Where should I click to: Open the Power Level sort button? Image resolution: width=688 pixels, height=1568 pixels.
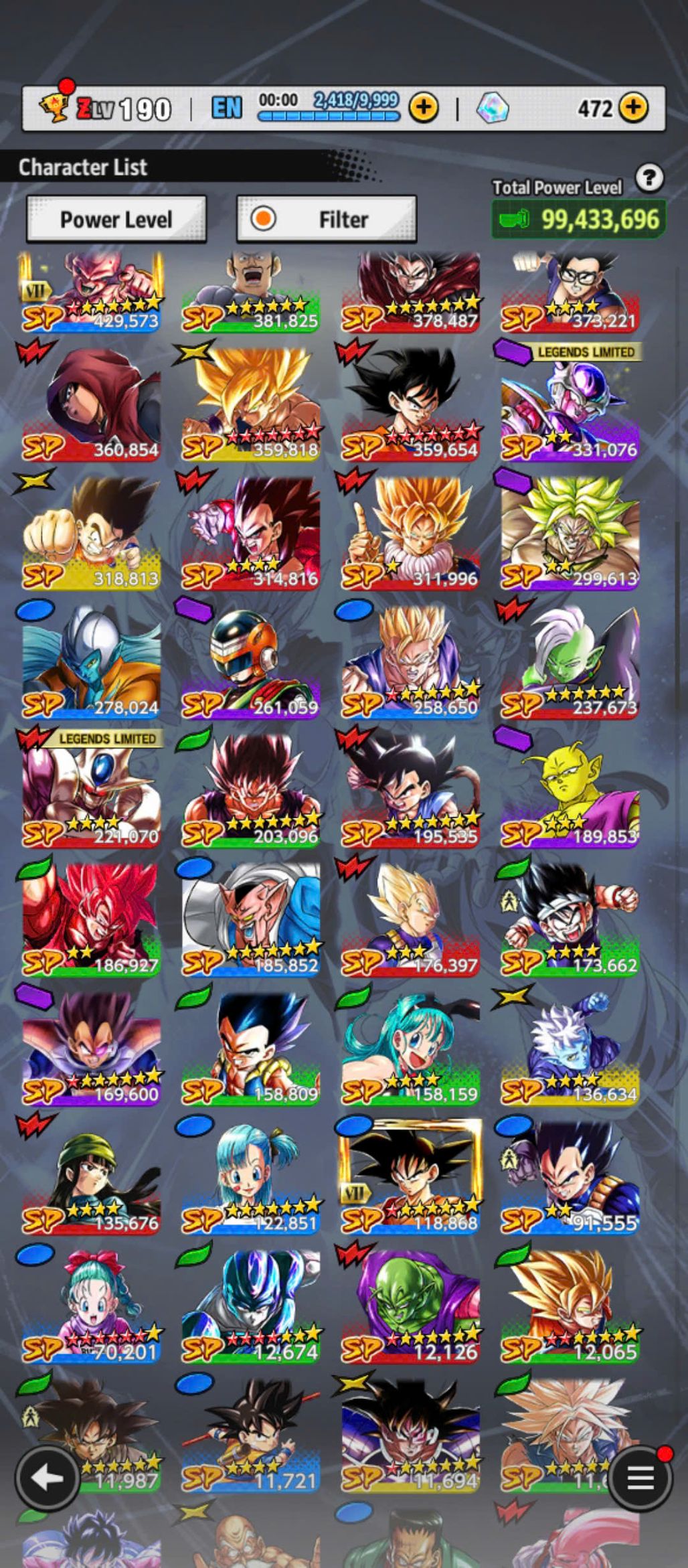click(x=116, y=219)
